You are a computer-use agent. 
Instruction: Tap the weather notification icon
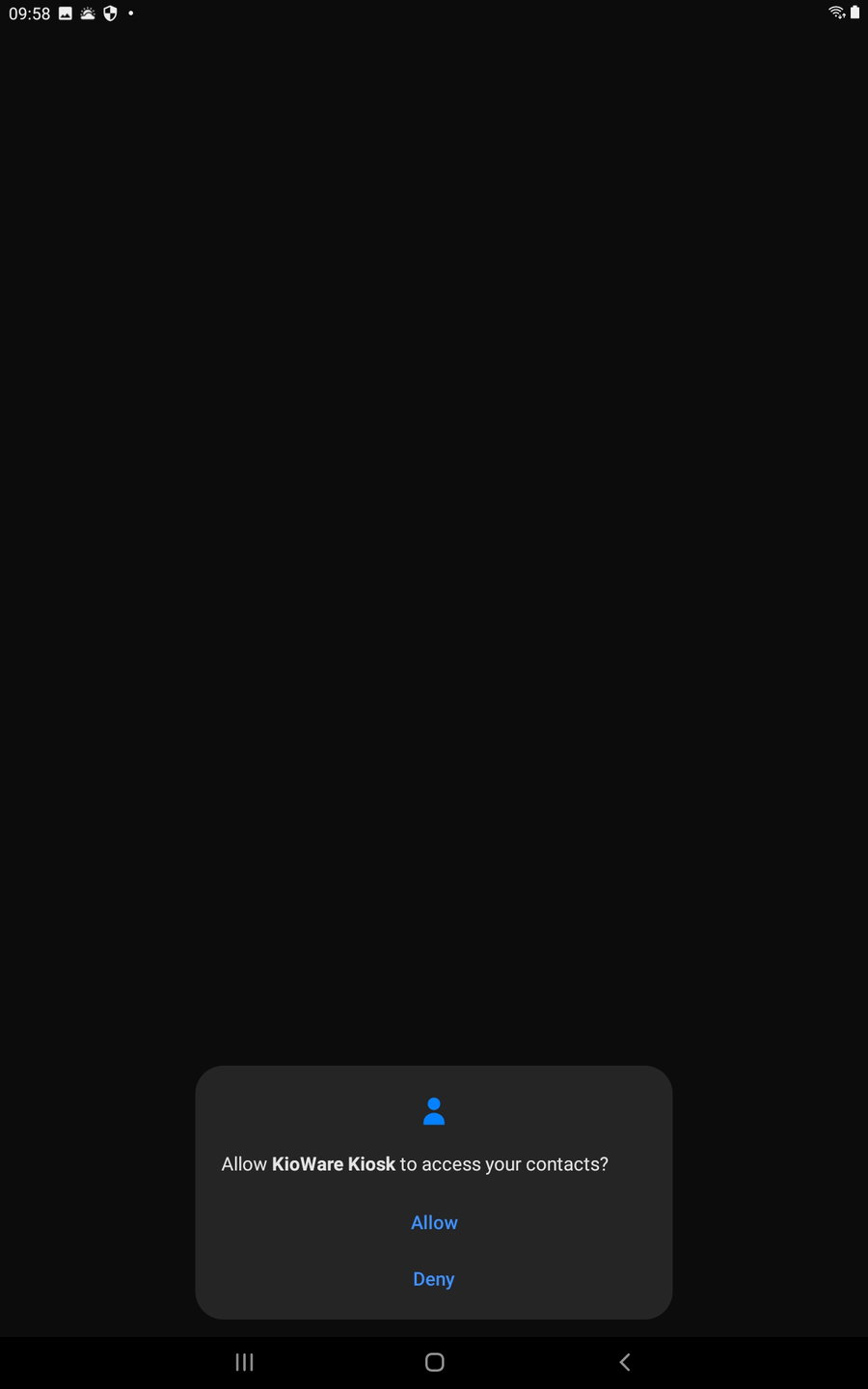click(x=88, y=14)
